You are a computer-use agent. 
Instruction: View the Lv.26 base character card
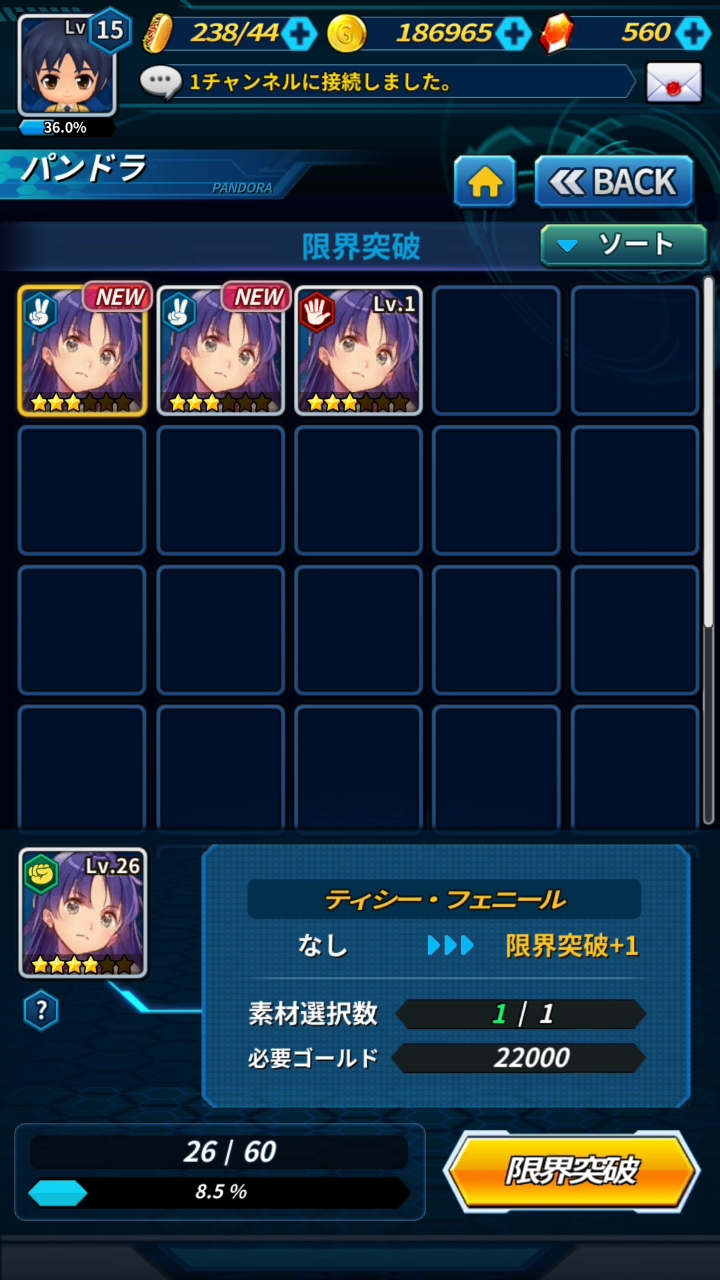83,913
